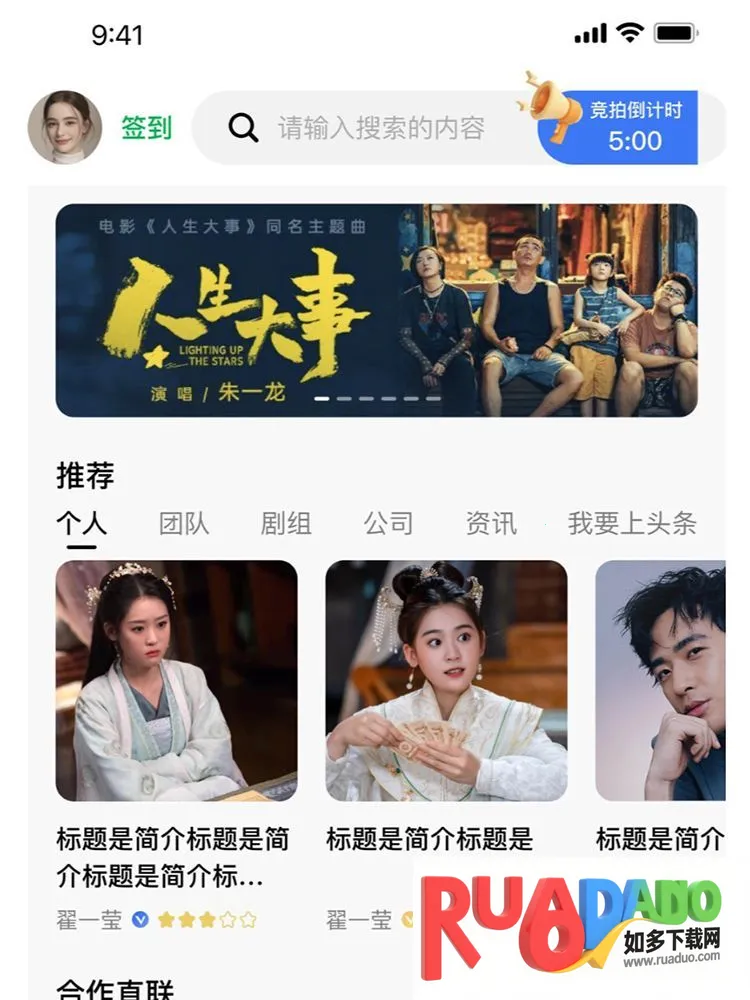
Task: Tap 签到 to check in
Action: (x=147, y=128)
